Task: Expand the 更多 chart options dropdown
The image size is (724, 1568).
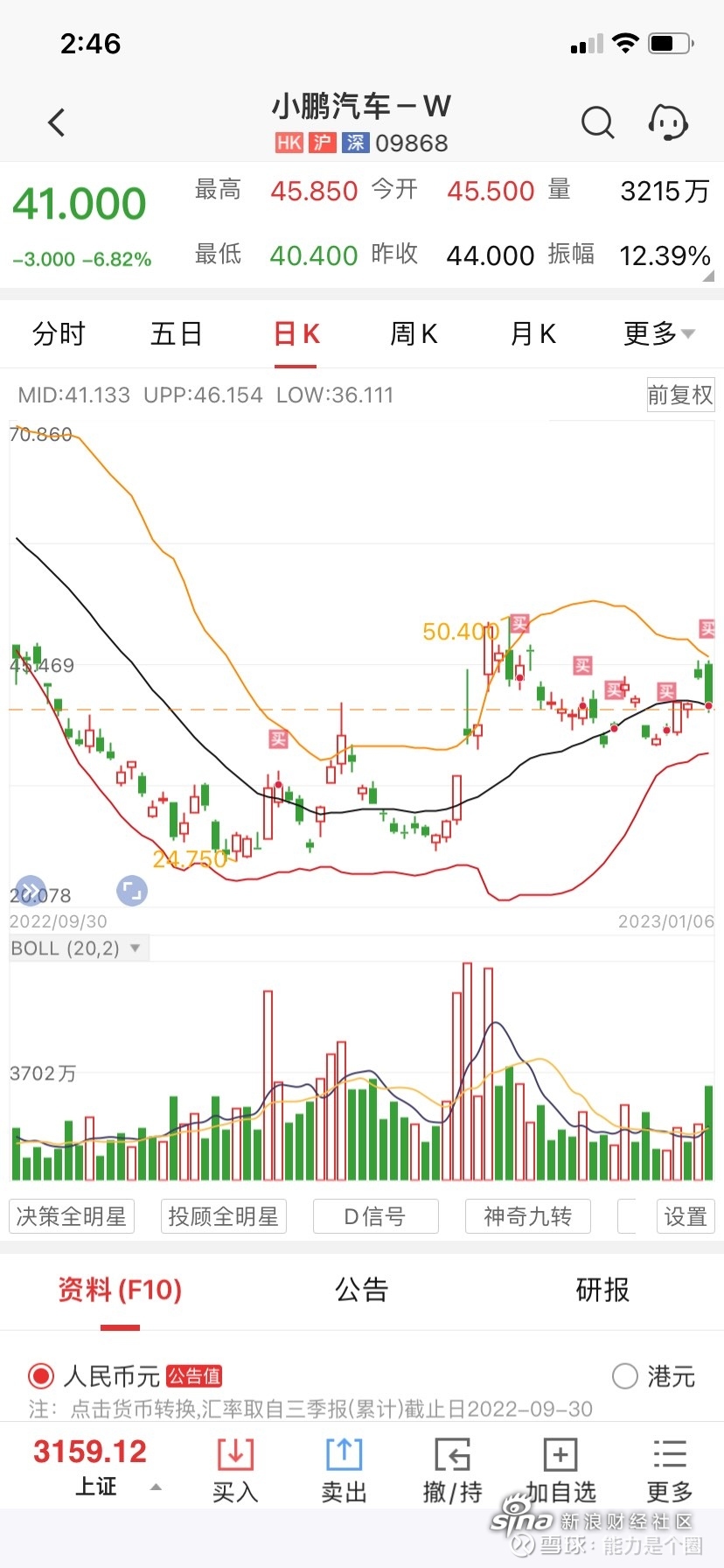Action: [x=659, y=333]
